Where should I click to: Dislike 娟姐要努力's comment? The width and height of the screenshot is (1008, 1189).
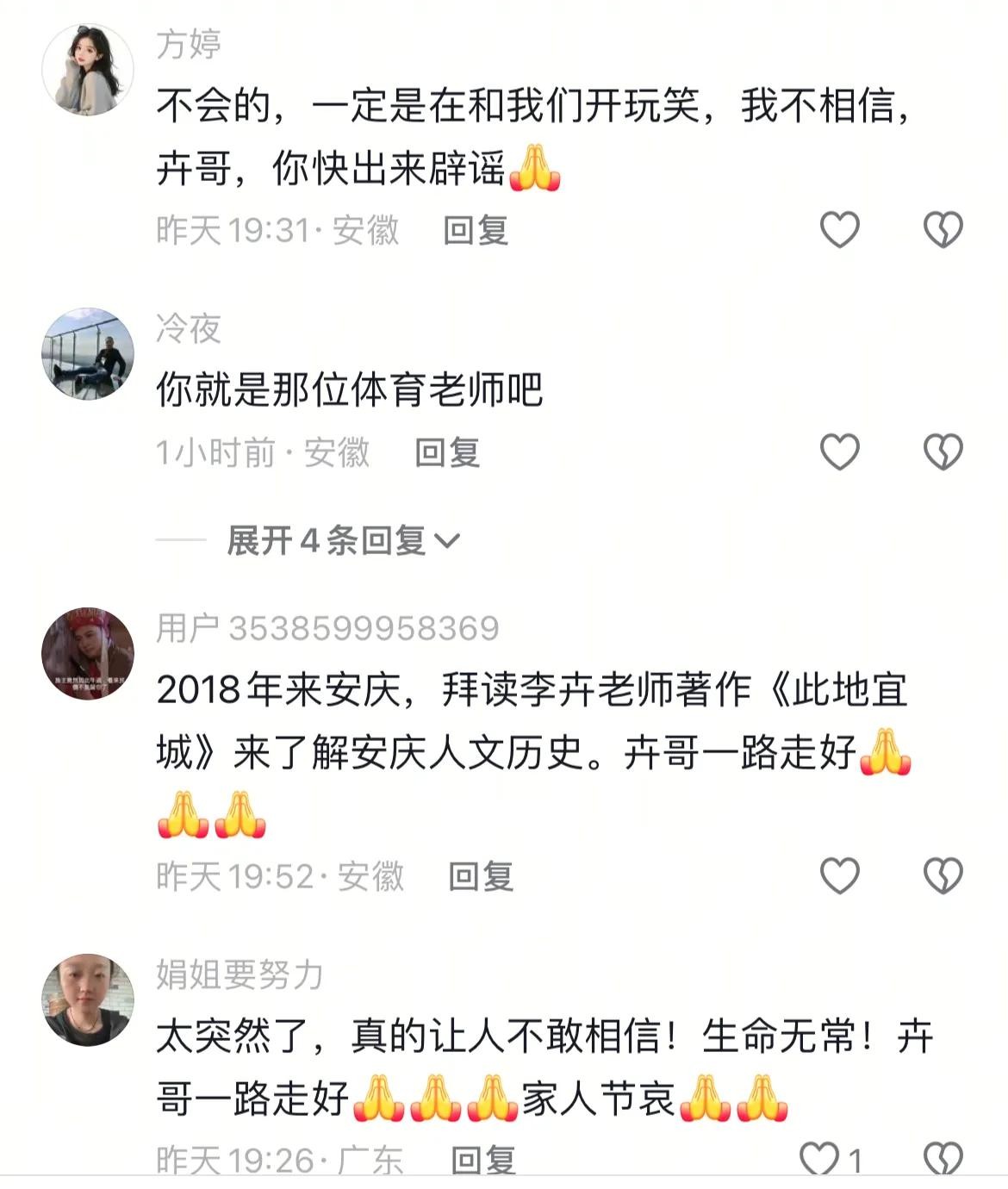pos(943,1158)
